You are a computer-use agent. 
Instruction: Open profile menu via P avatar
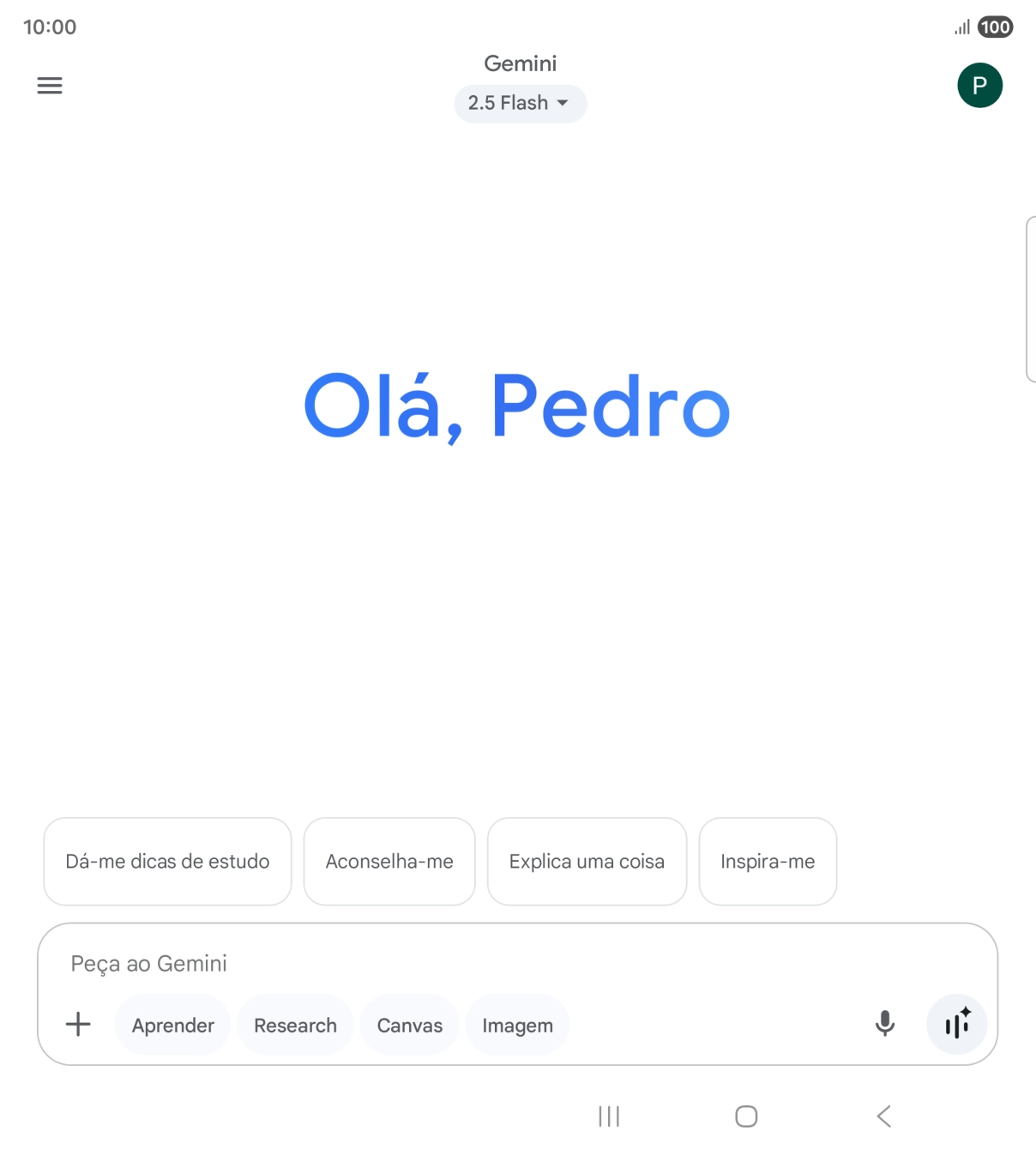(979, 85)
